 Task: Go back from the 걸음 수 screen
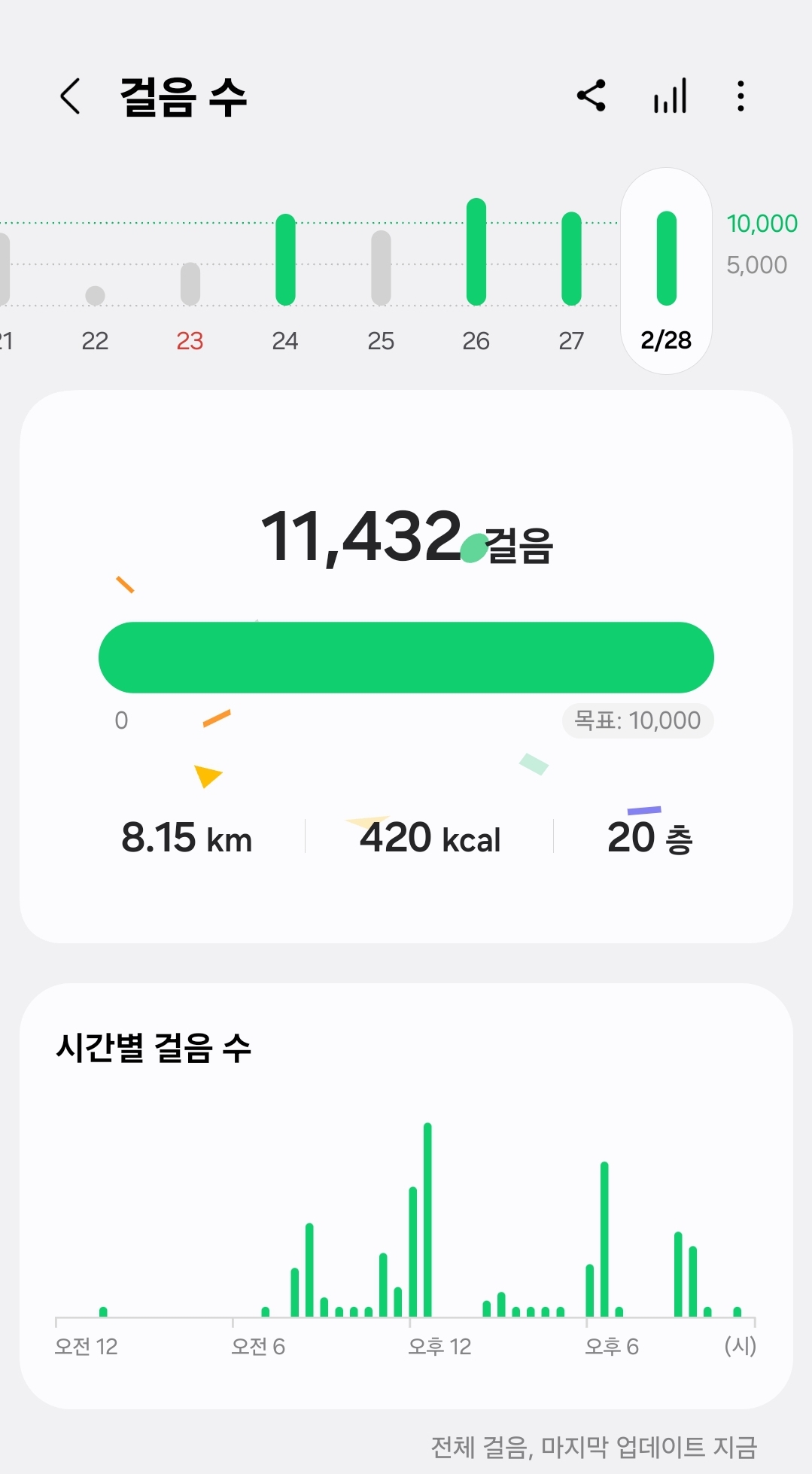tap(71, 96)
